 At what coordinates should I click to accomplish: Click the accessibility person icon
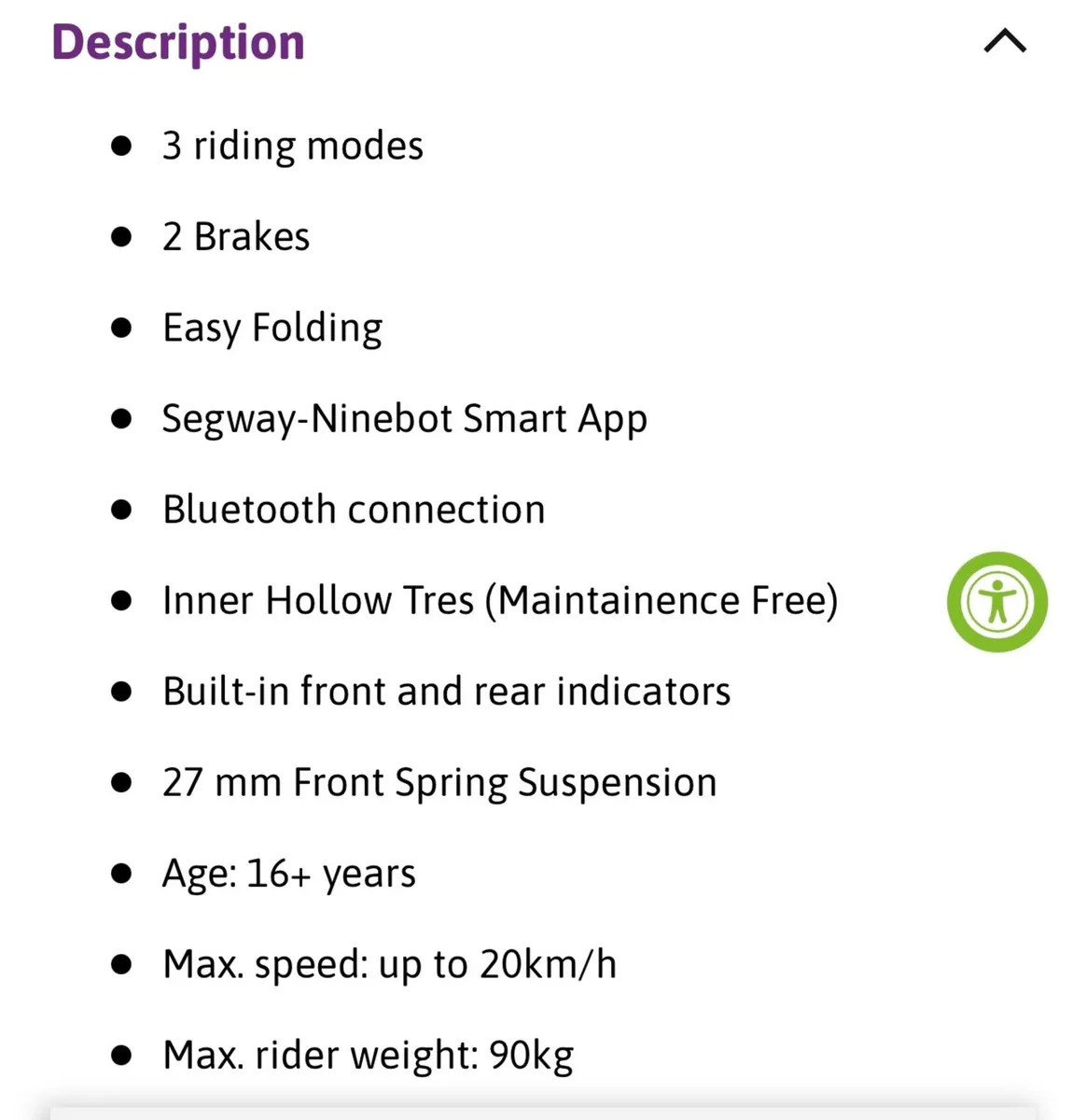pos(996,601)
